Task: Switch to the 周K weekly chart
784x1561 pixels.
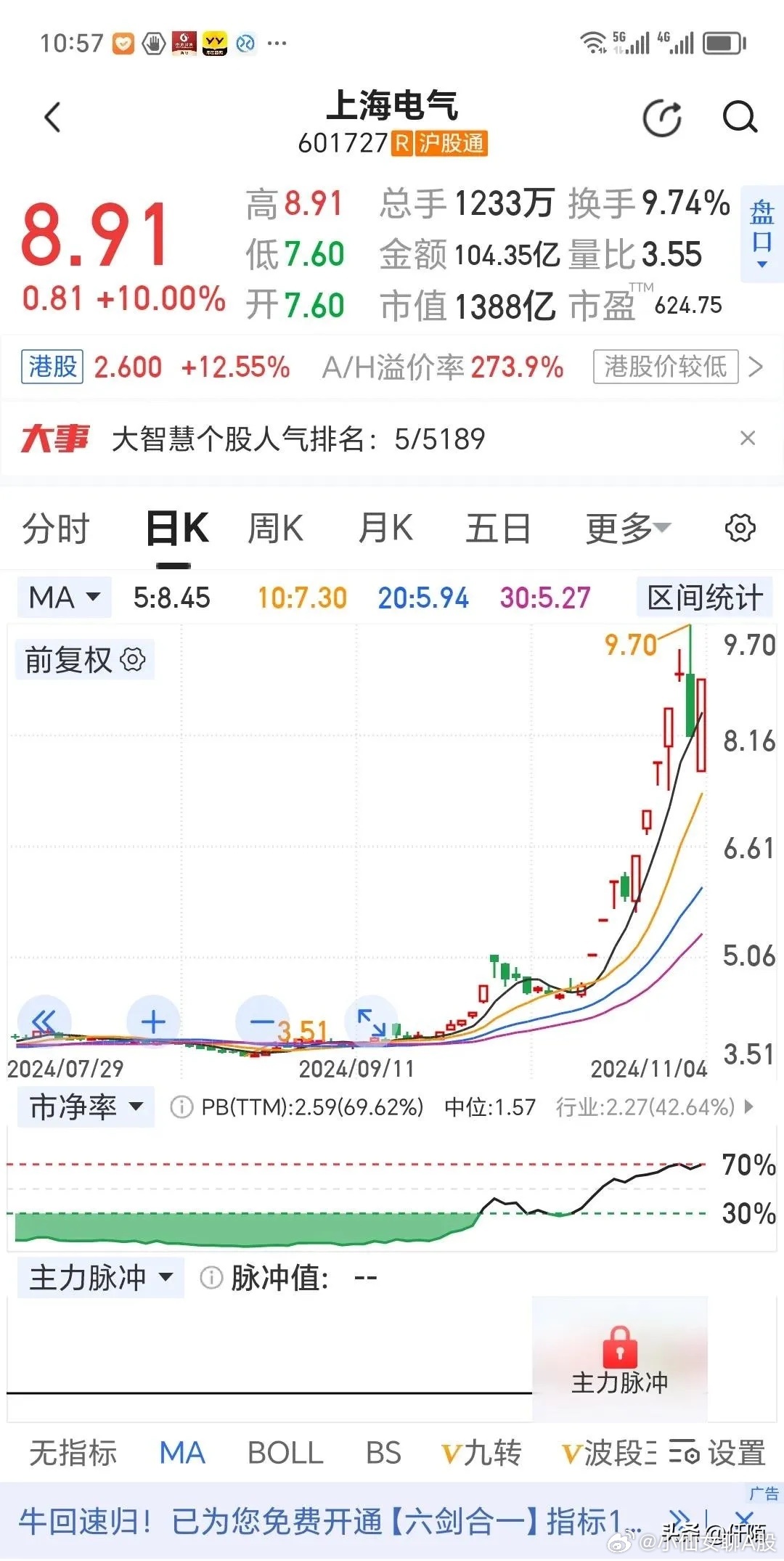Action: (x=275, y=528)
